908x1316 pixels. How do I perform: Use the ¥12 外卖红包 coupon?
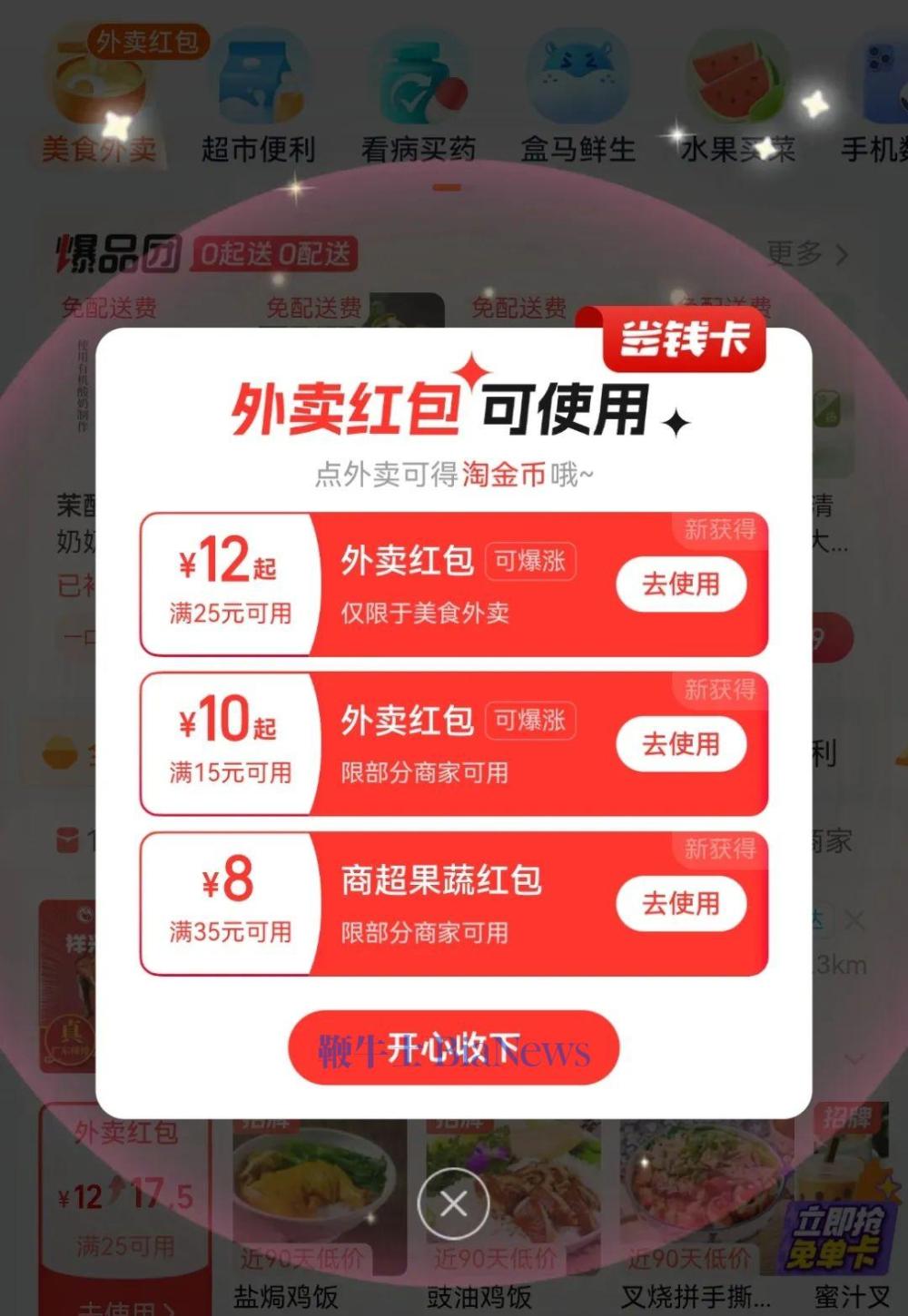click(681, 584)
